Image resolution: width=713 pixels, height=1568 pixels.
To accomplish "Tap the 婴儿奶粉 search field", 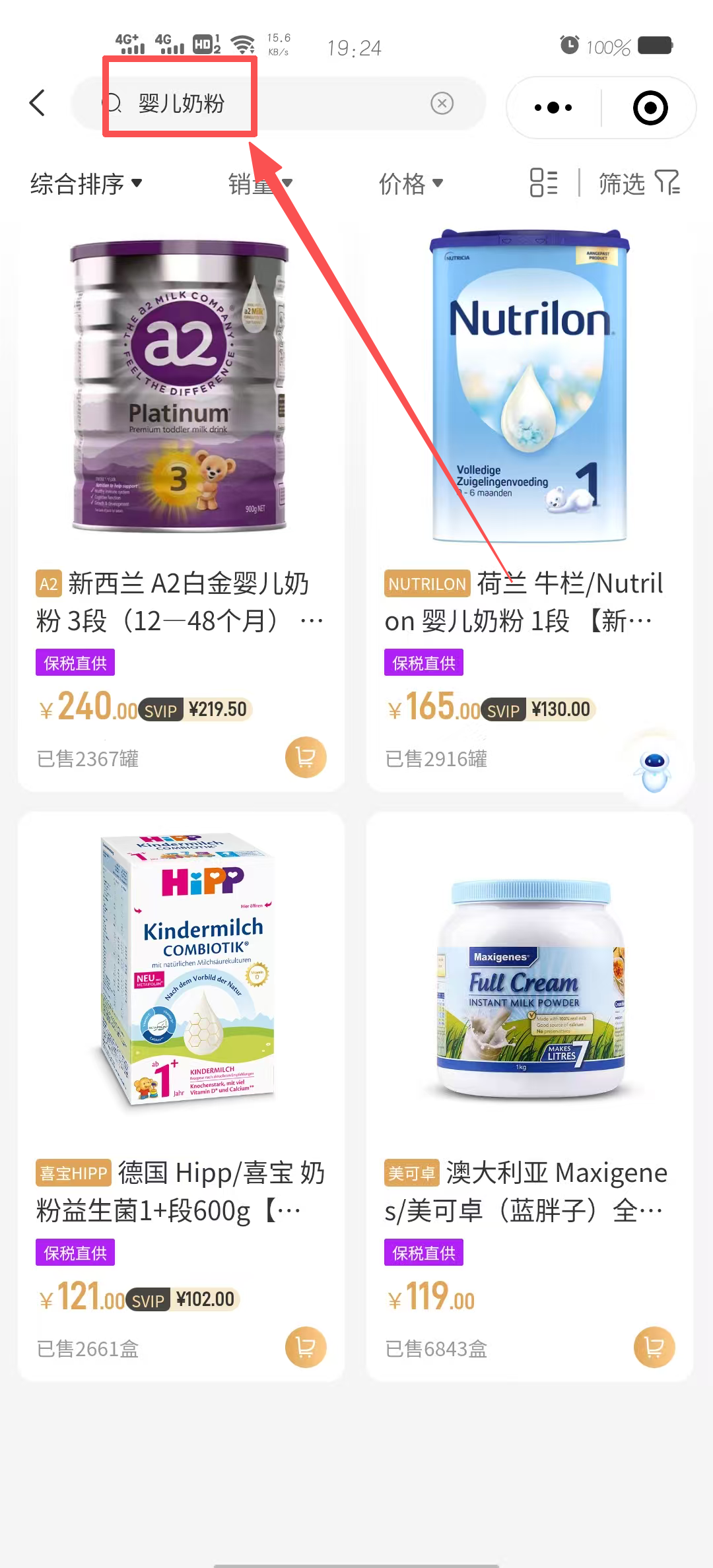I will pos(264,104).
